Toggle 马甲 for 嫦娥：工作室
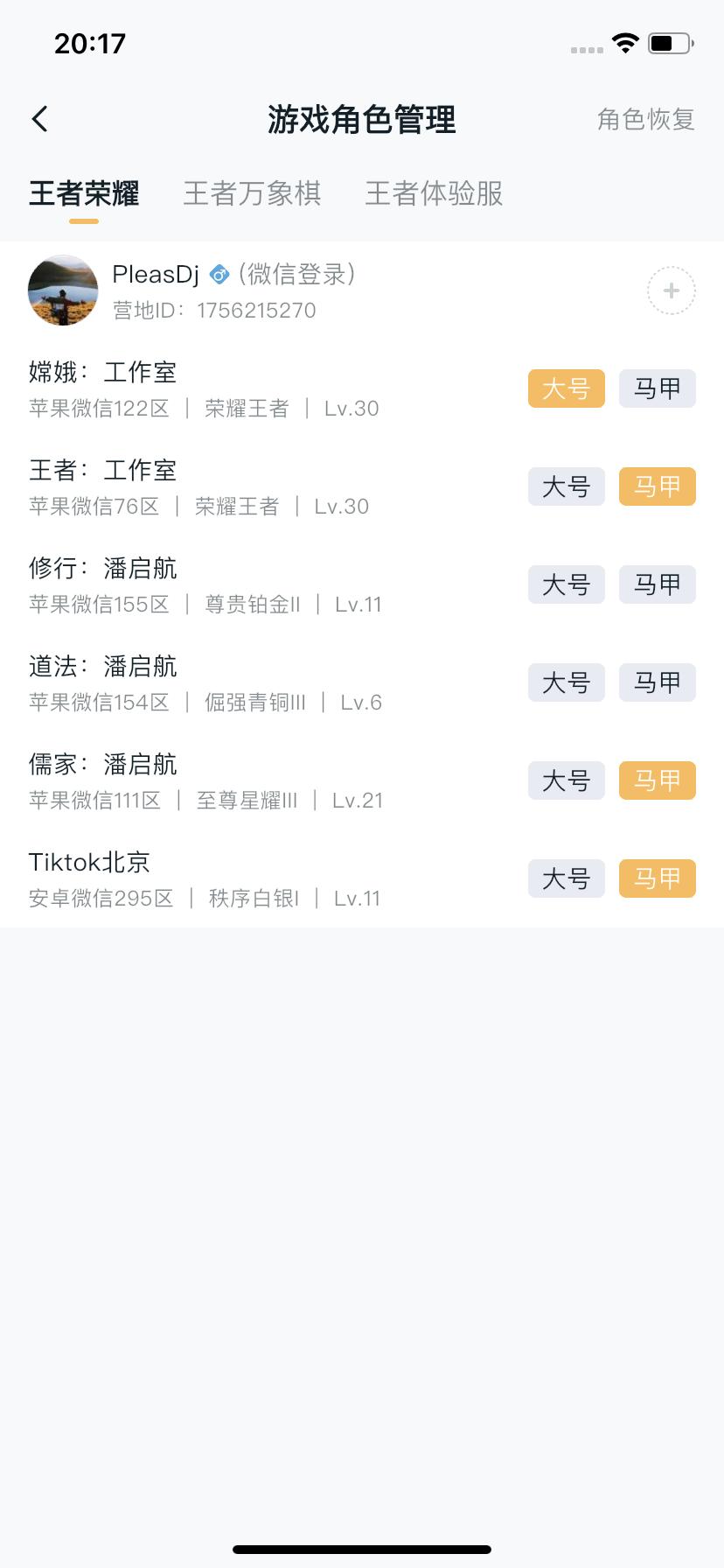Viewport: 724px width, 1568px height. point(657,388)
